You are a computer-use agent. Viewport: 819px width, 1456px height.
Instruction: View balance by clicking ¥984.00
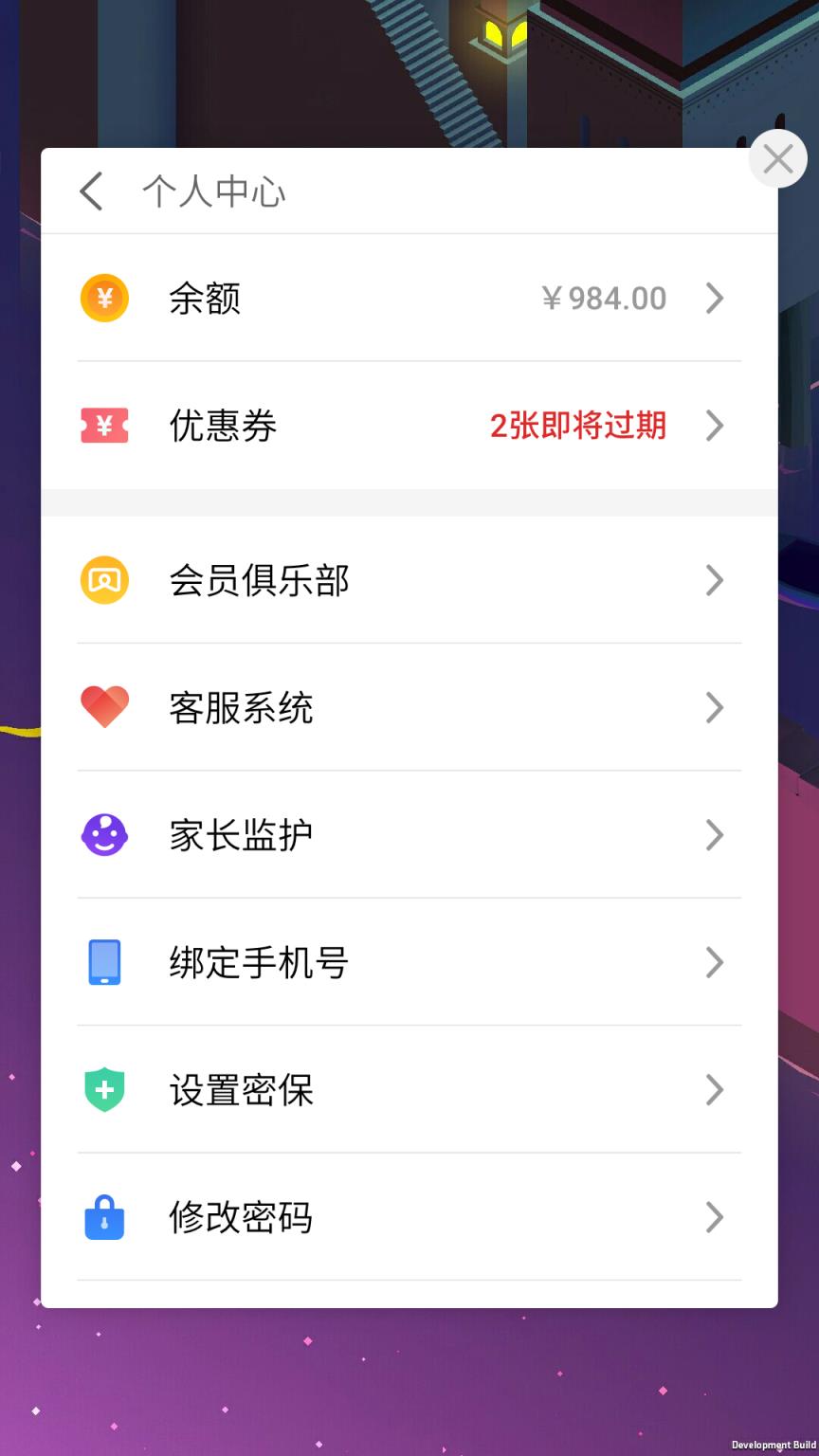click(x=603, y=298)
